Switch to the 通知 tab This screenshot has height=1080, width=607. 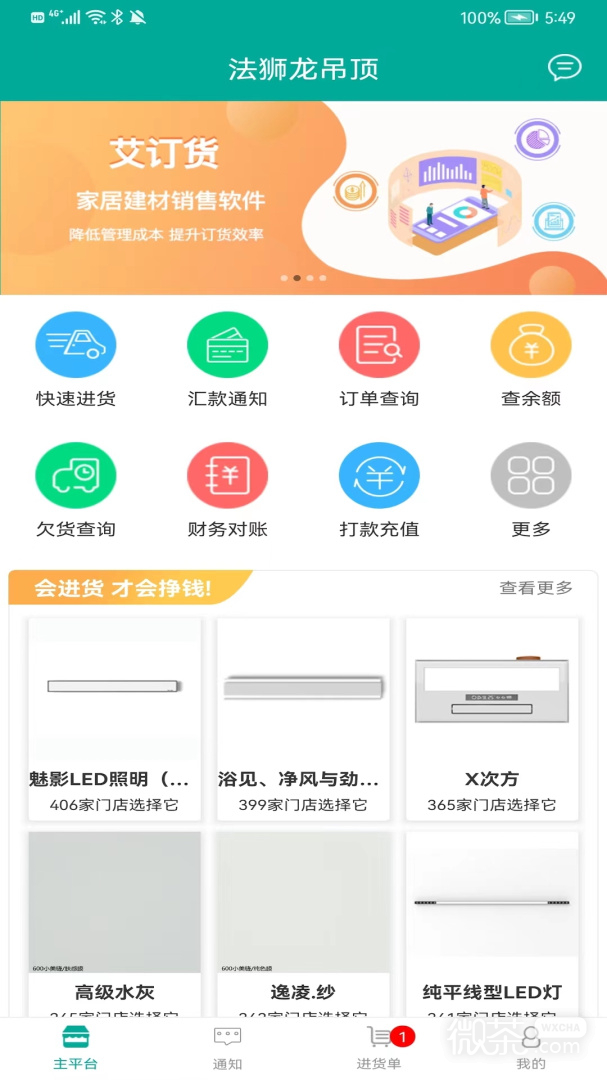tap(227, 1048)
